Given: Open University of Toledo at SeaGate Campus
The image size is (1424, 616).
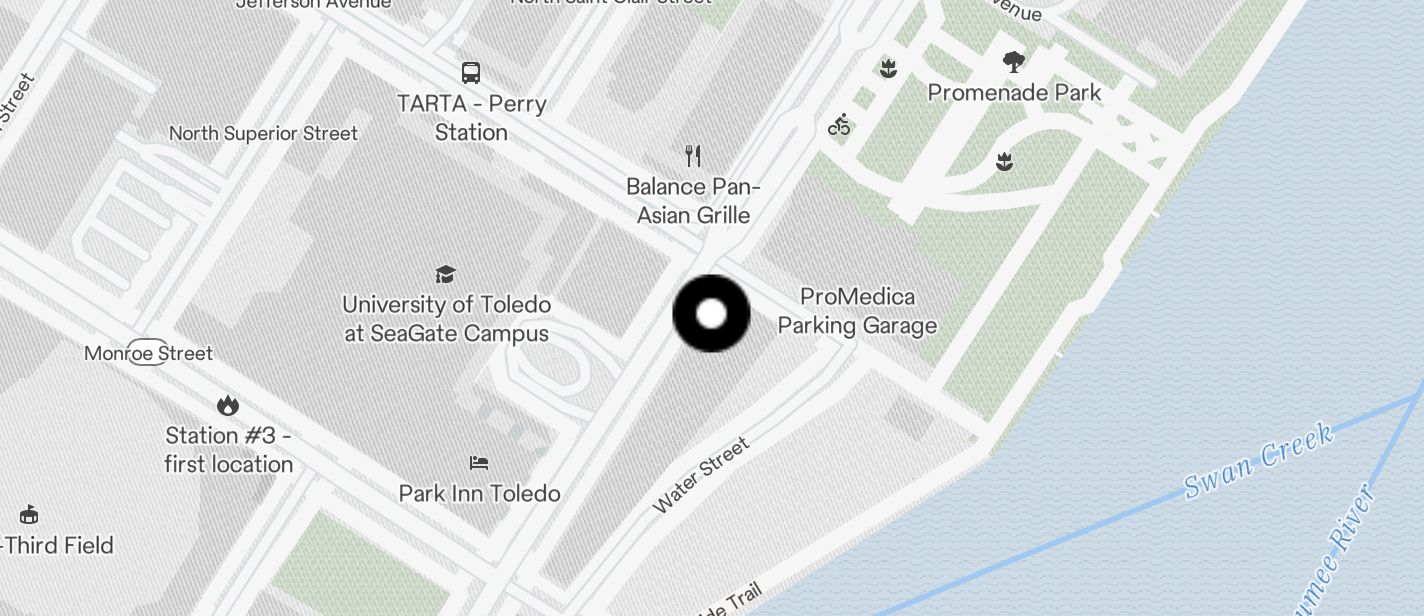Looking at the screenshot, I should 445,275.
